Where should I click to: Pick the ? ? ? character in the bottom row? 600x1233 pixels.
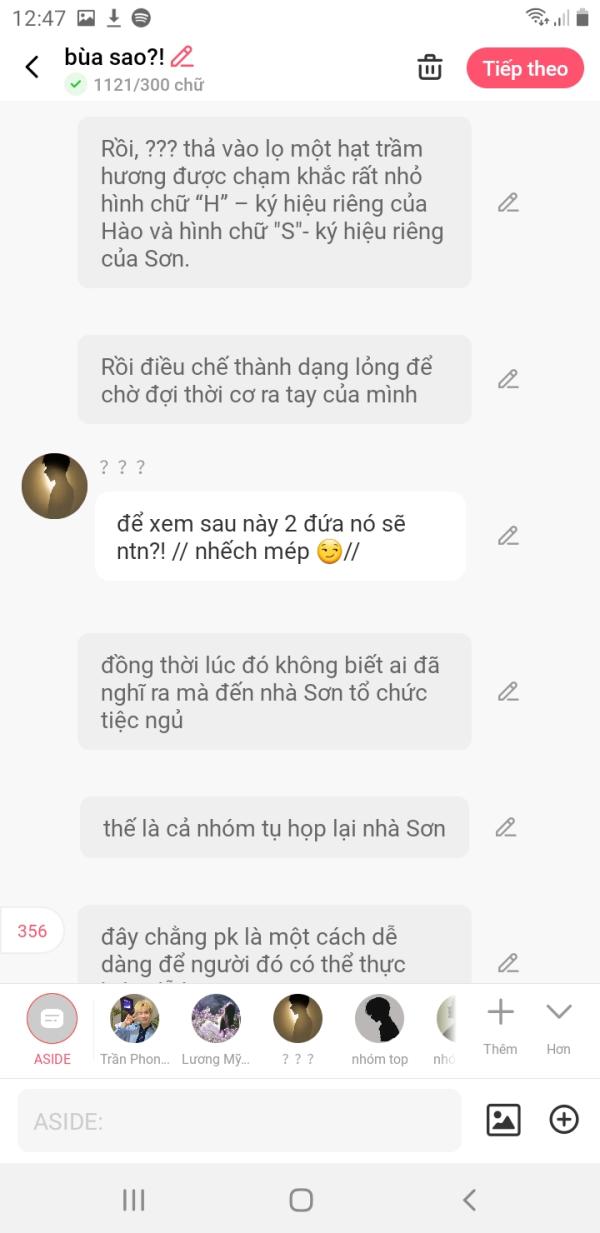[x=298, y=1020]
